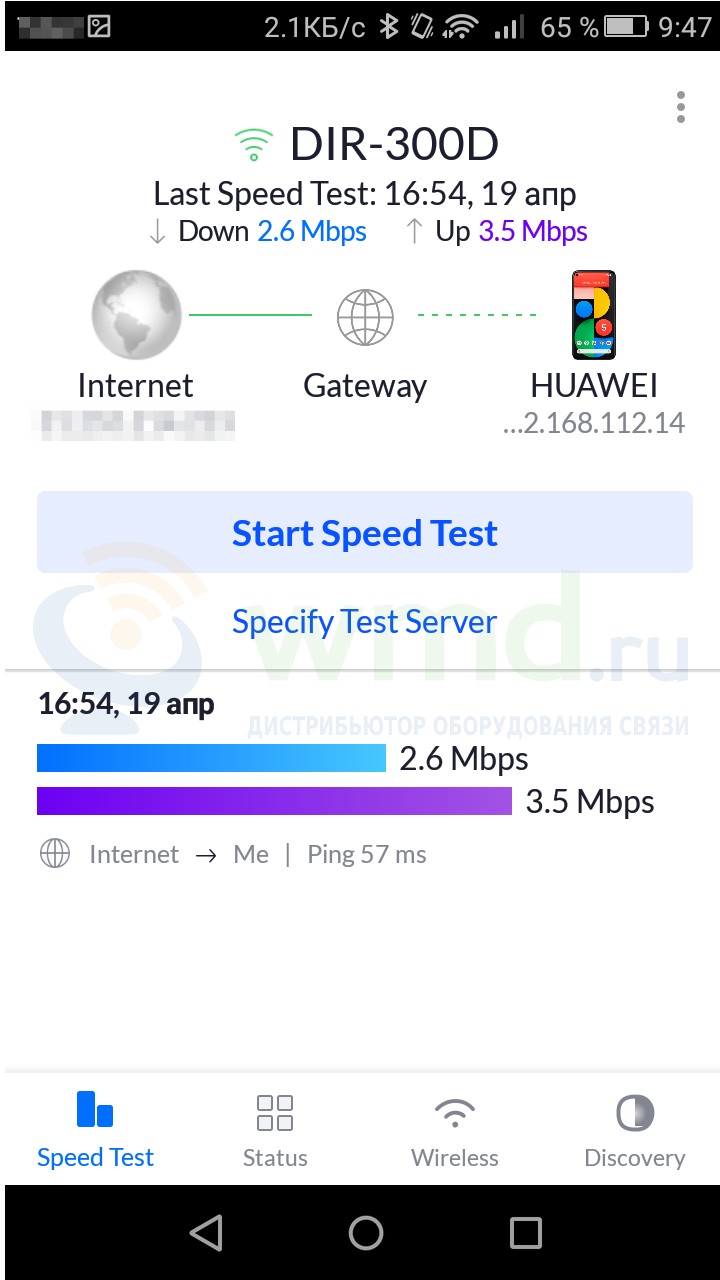The width and height of the screenshot is (720, 1280).
Task: Select the Speed Test tab
Action: [x=95, y=1130]
